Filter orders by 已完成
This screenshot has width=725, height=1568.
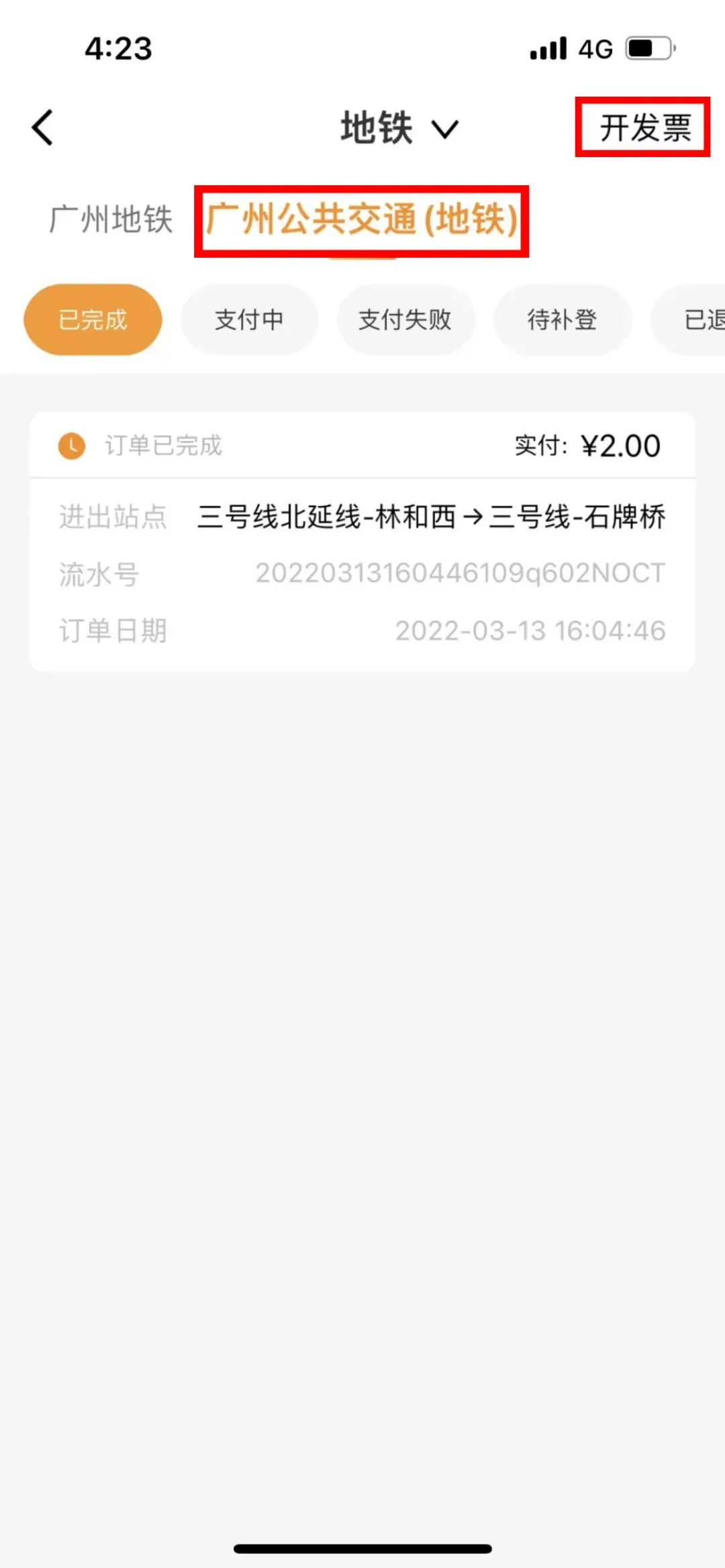pyautogui.click(x=93, y=320)
